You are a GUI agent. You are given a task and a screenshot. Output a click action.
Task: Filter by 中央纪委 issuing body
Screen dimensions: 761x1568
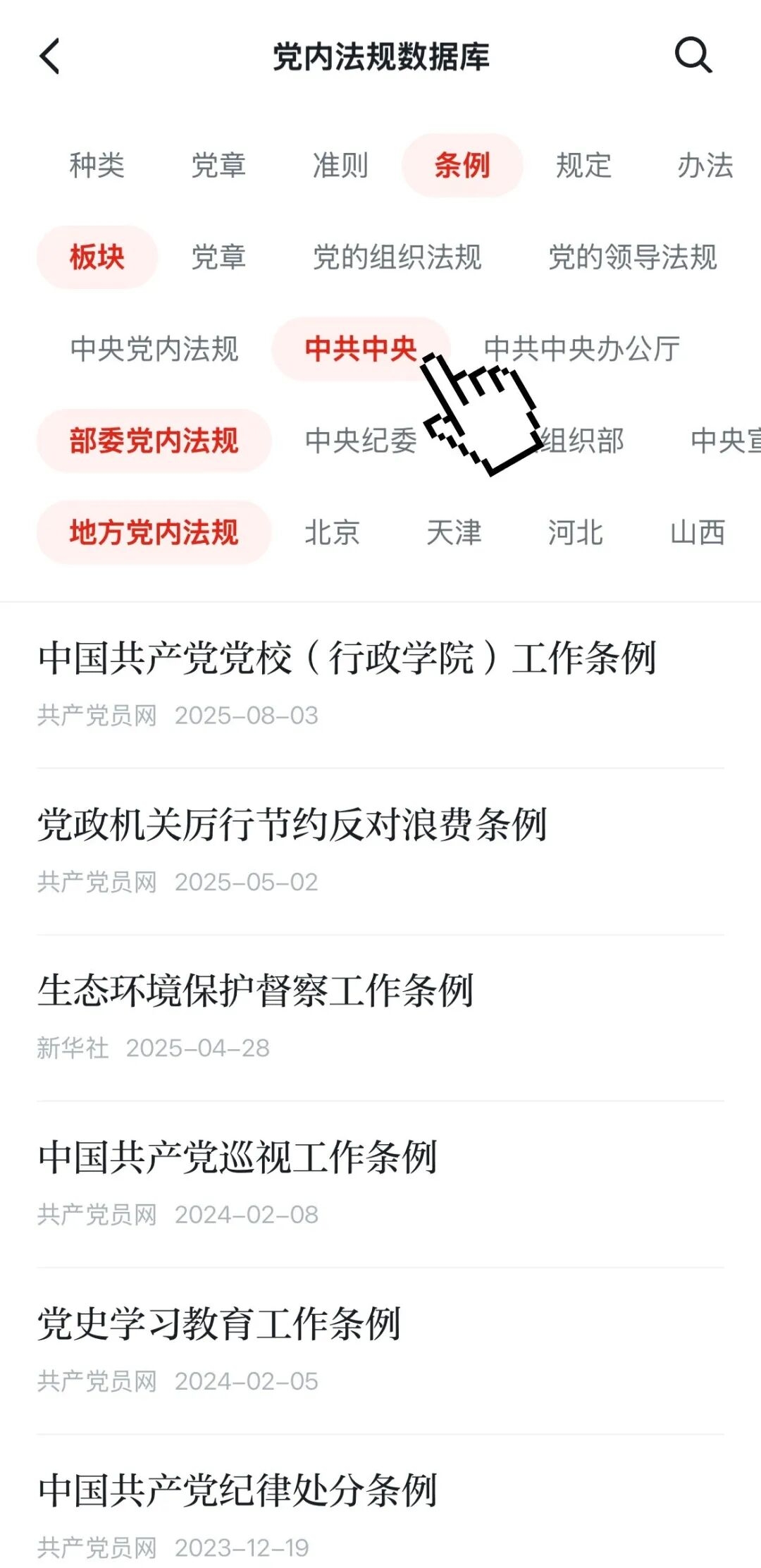click(360, 441)
